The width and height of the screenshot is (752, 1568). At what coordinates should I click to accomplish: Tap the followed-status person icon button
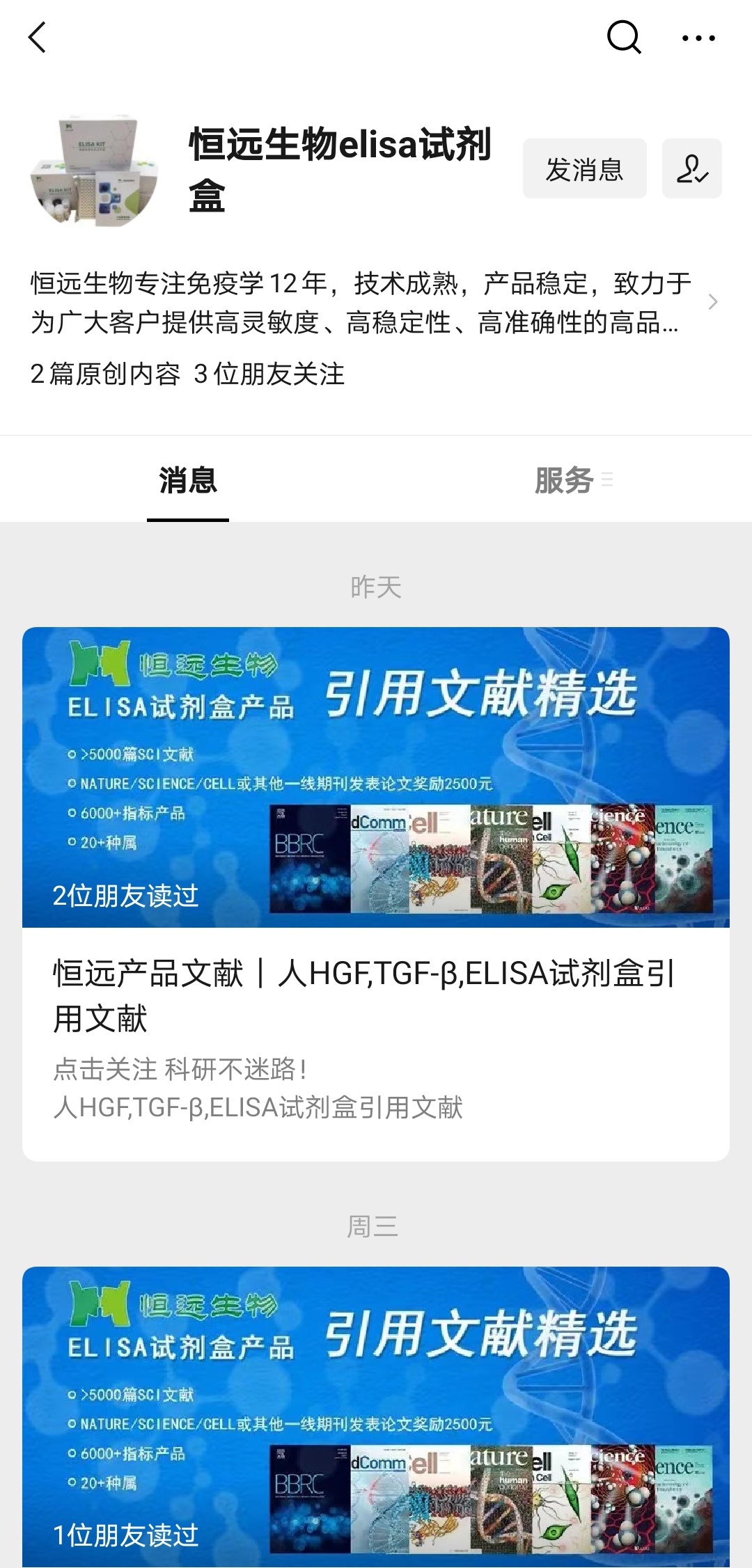pyautogui.click(x=691, y=169)
